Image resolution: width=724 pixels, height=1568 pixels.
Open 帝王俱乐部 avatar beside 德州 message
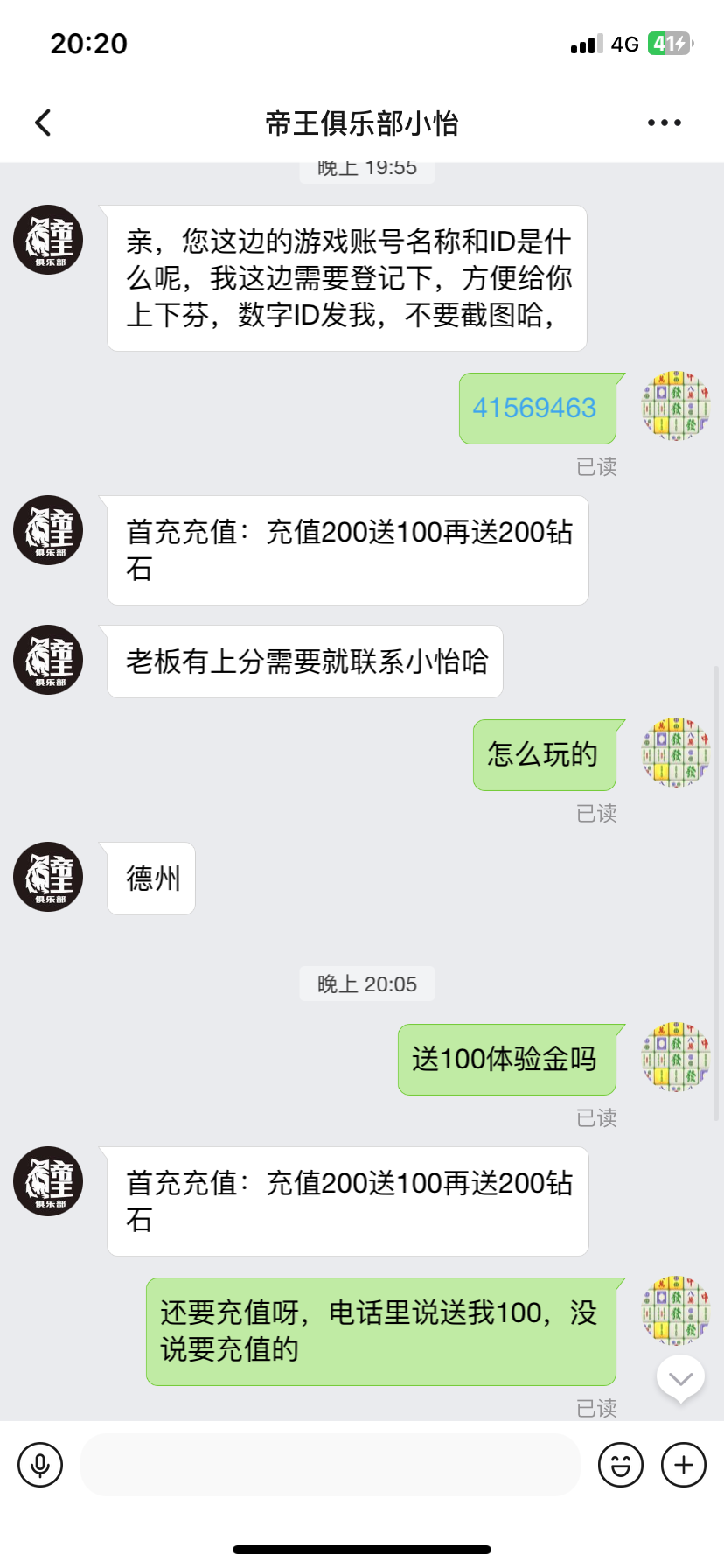[x=48, y=877]
